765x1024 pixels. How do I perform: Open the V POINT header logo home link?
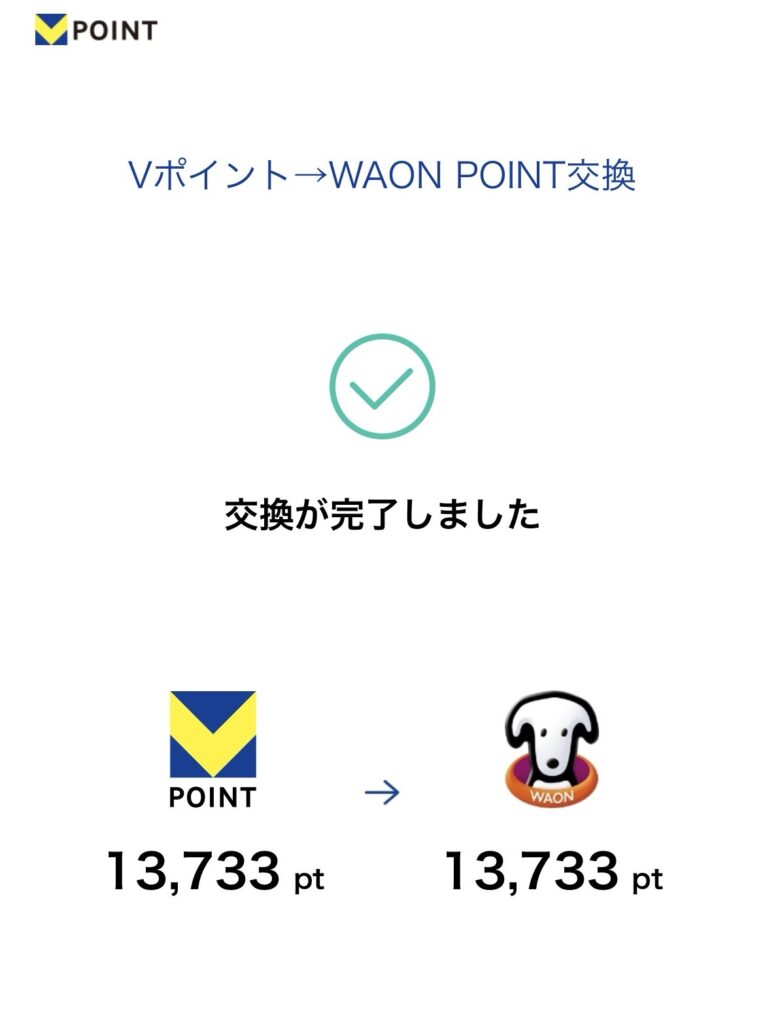click(x=95, y=30)
